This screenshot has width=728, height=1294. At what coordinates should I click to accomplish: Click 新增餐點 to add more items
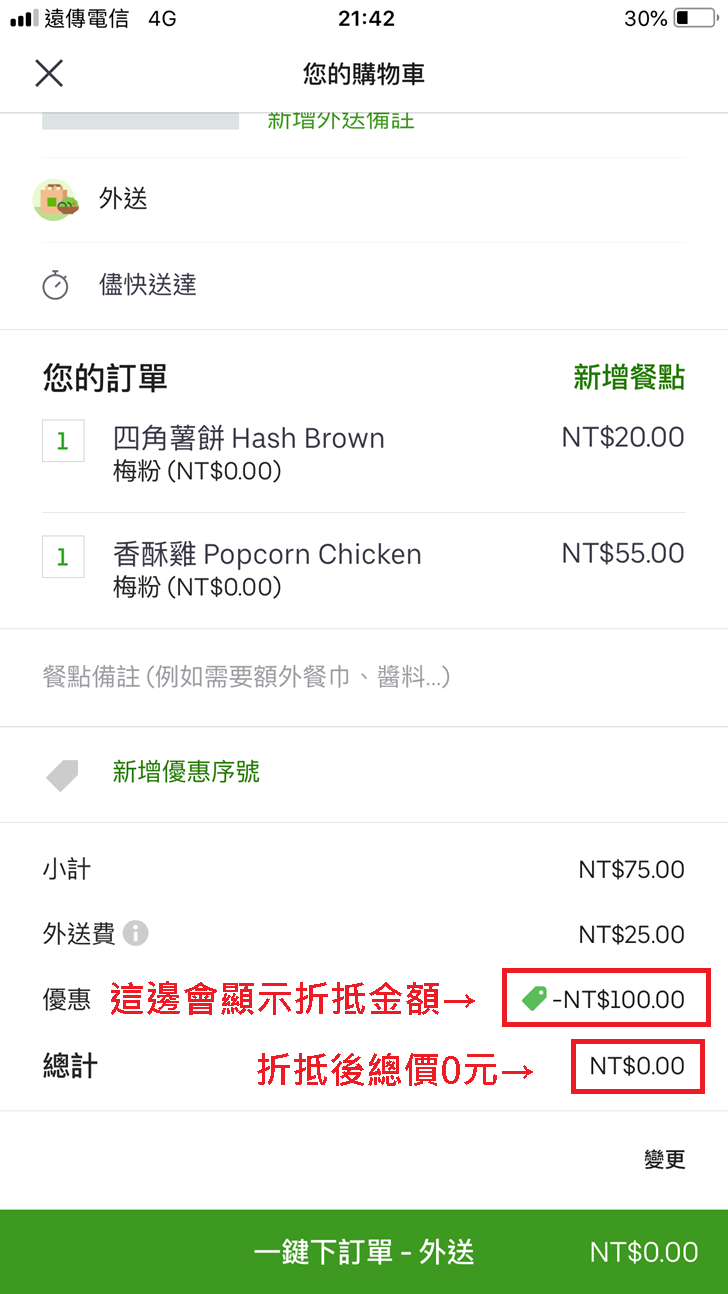[628, 379]
